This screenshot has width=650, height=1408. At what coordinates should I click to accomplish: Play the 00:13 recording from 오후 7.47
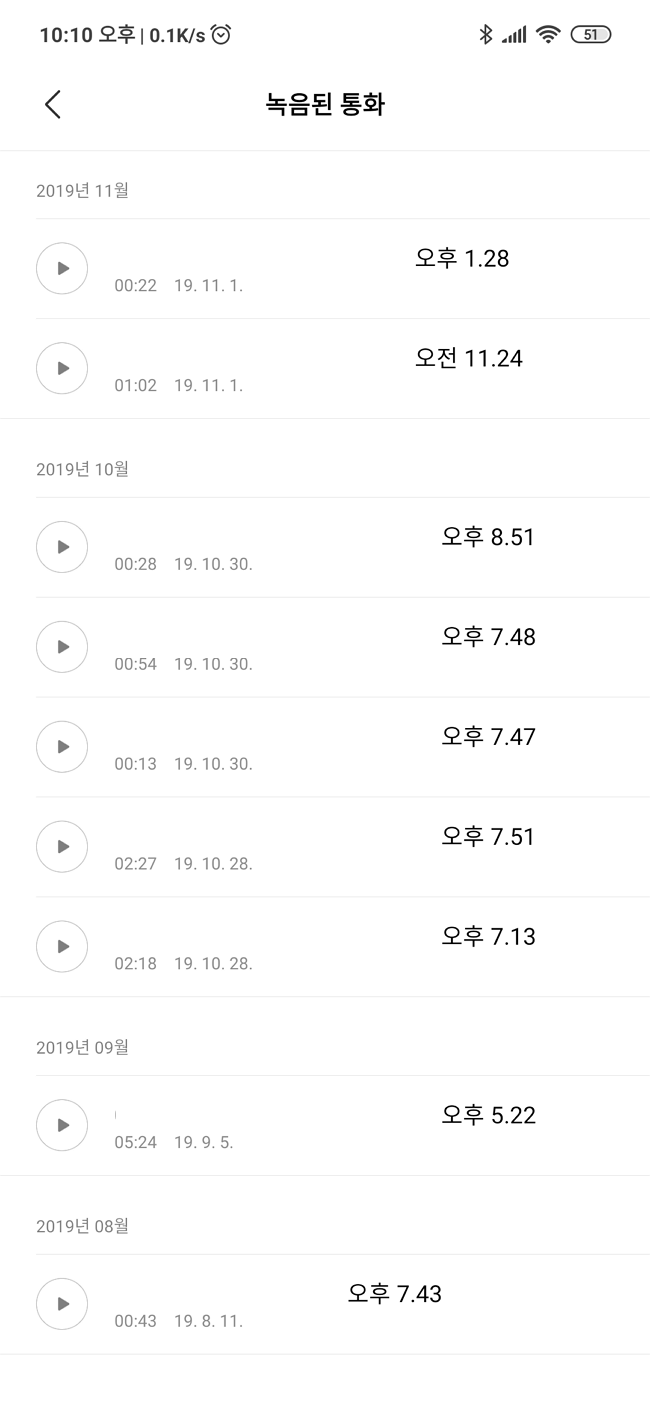click(x=62, y=747)
